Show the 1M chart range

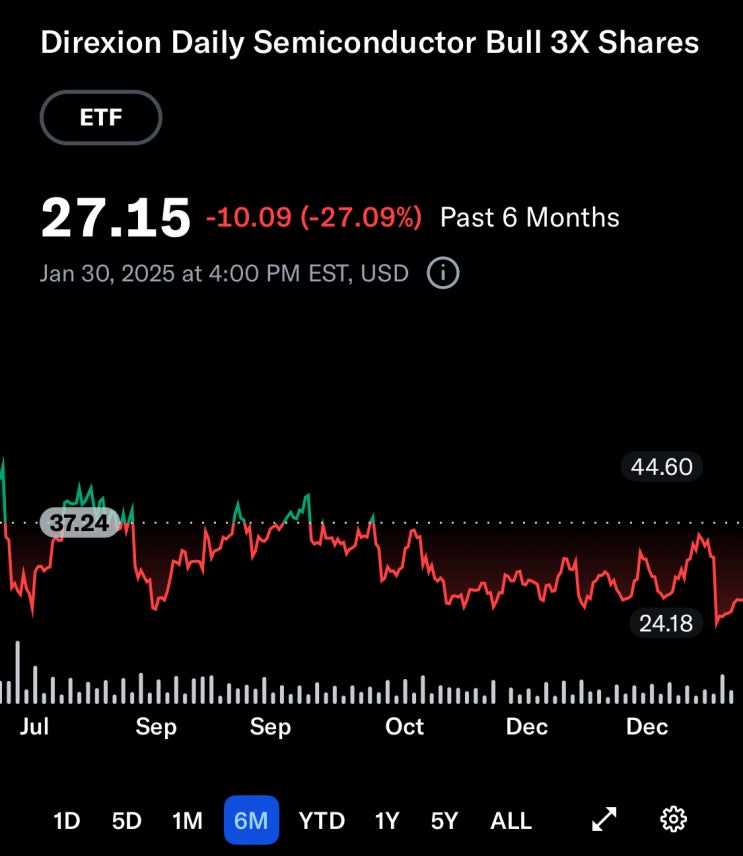pos(187,821)
